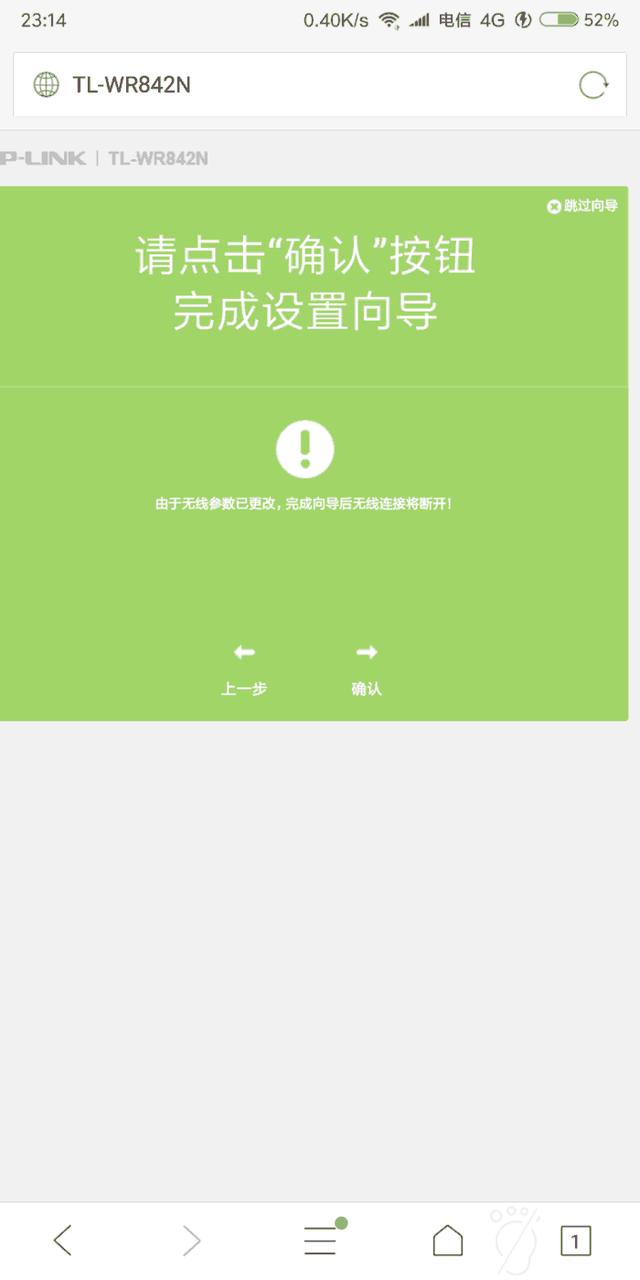Image resolution: width=640 pixels, height=1280 pixels.
Task: Go back with the browser back arrow
Action: tap(63, 1241)
